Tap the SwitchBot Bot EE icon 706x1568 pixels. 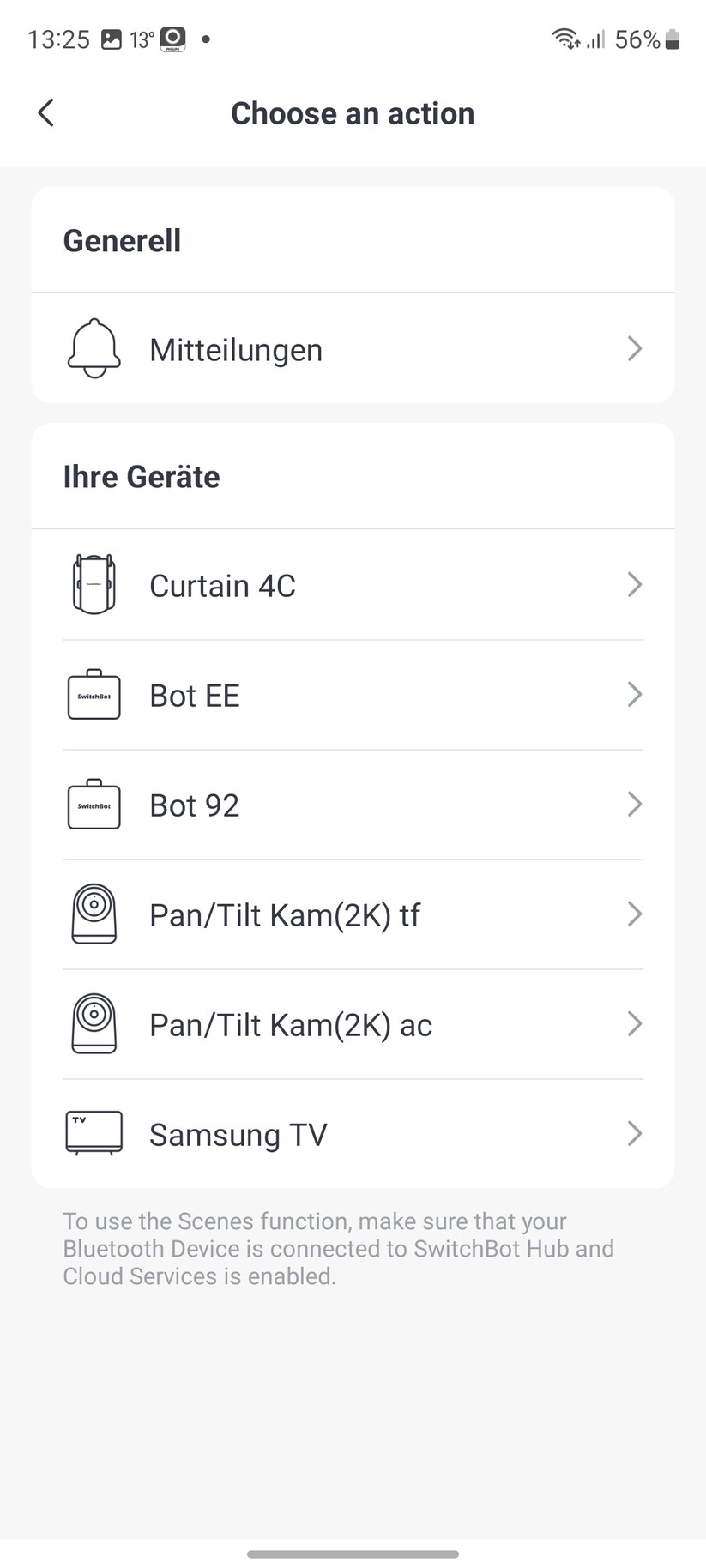pos(94,695)
